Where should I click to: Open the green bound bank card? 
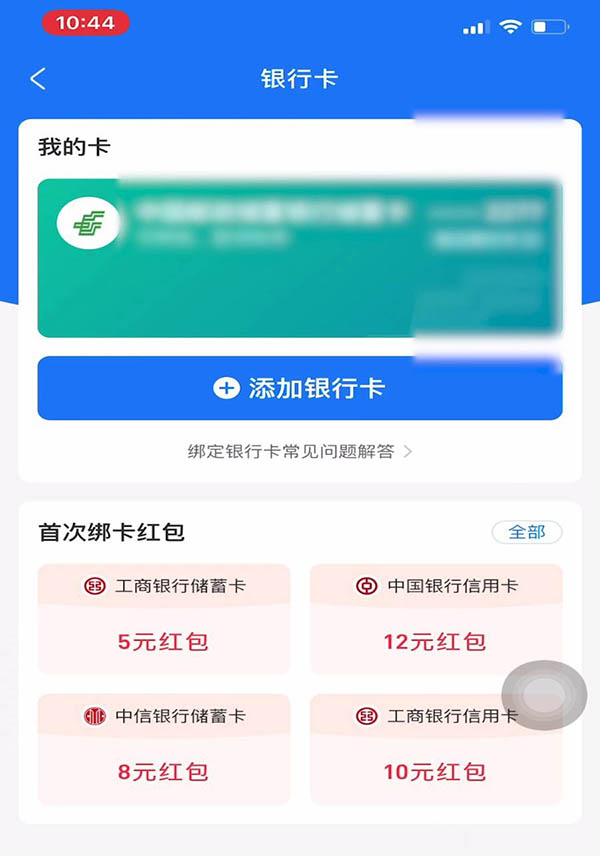pyautogui.click(x=299, y=258)
